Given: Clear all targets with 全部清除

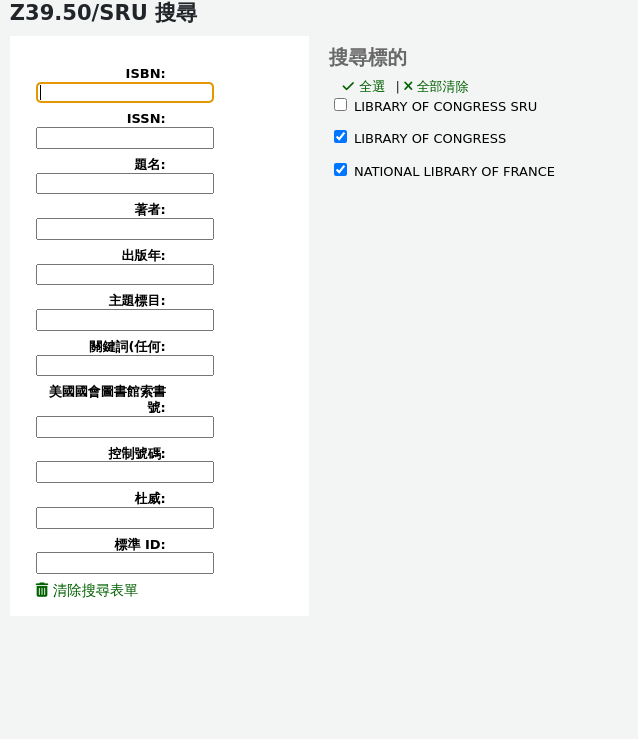Looking at the screenshot, I should pos(436,87).
